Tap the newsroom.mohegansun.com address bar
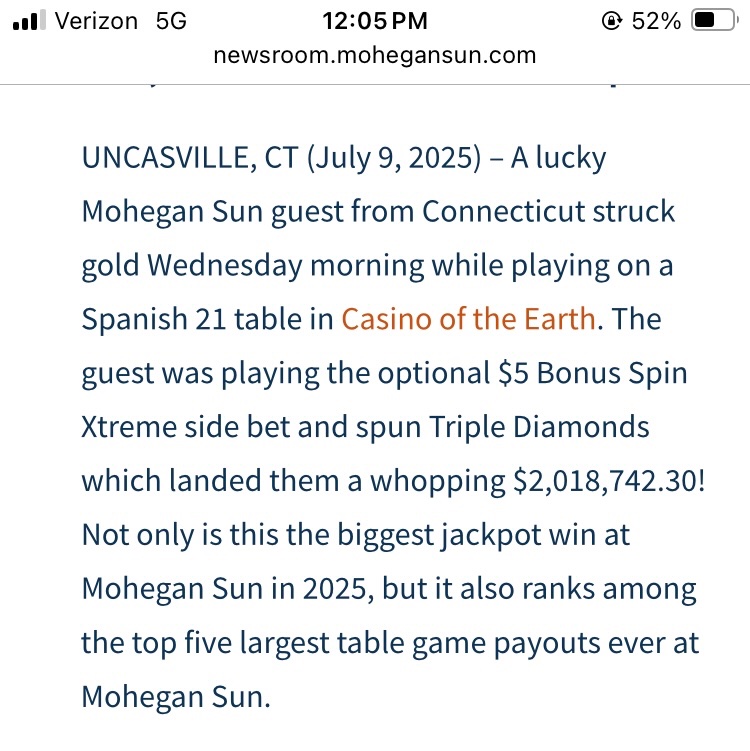The image size is (750, 751). tap(375, 56)
